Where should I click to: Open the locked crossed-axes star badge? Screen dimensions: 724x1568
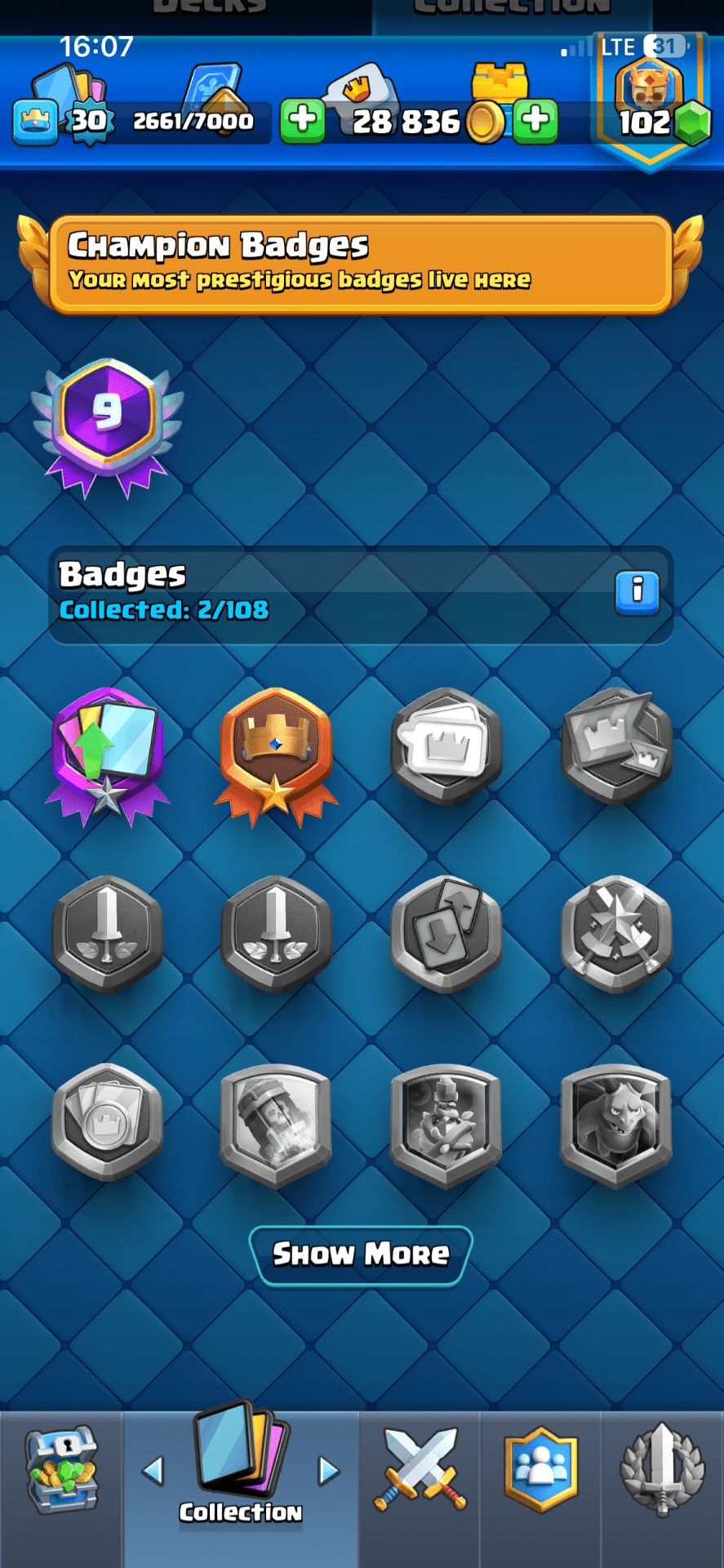pos(615,932)
